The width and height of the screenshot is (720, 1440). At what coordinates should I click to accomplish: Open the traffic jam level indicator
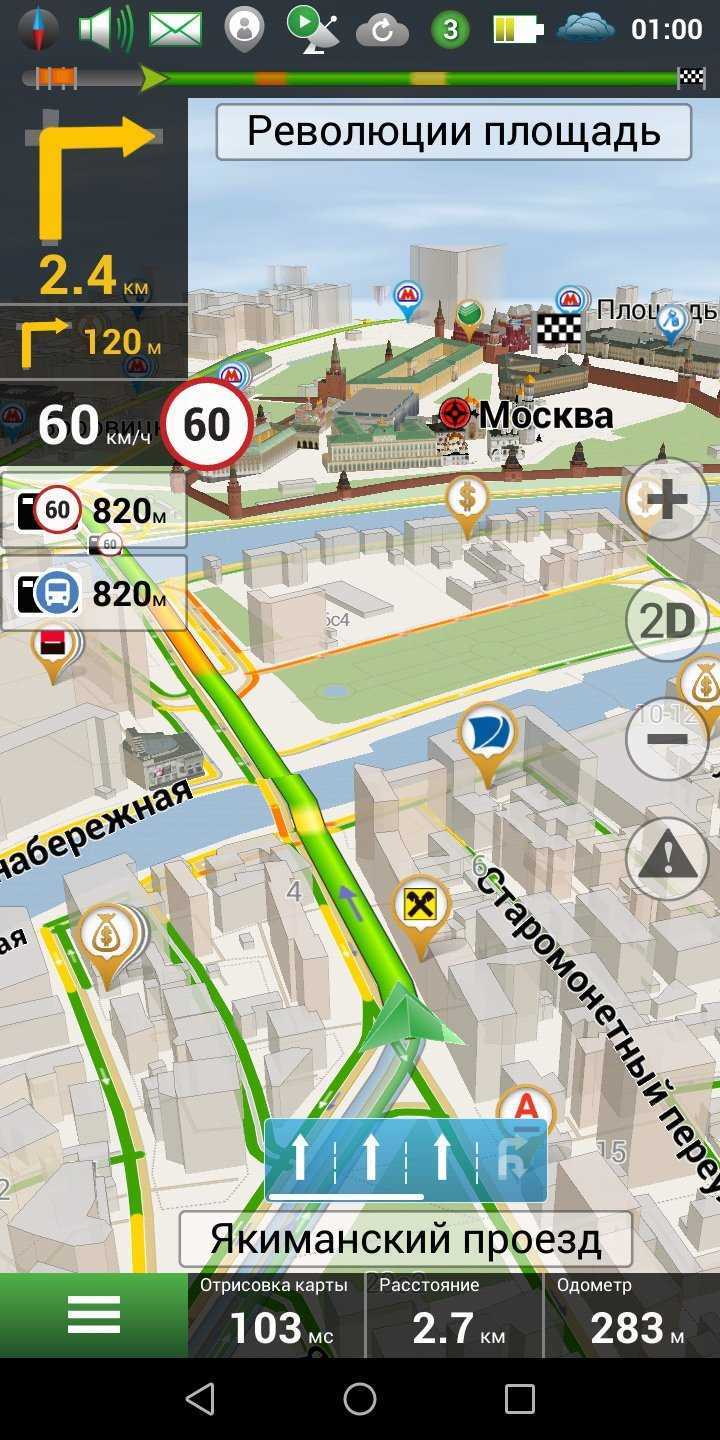[450, 30]
